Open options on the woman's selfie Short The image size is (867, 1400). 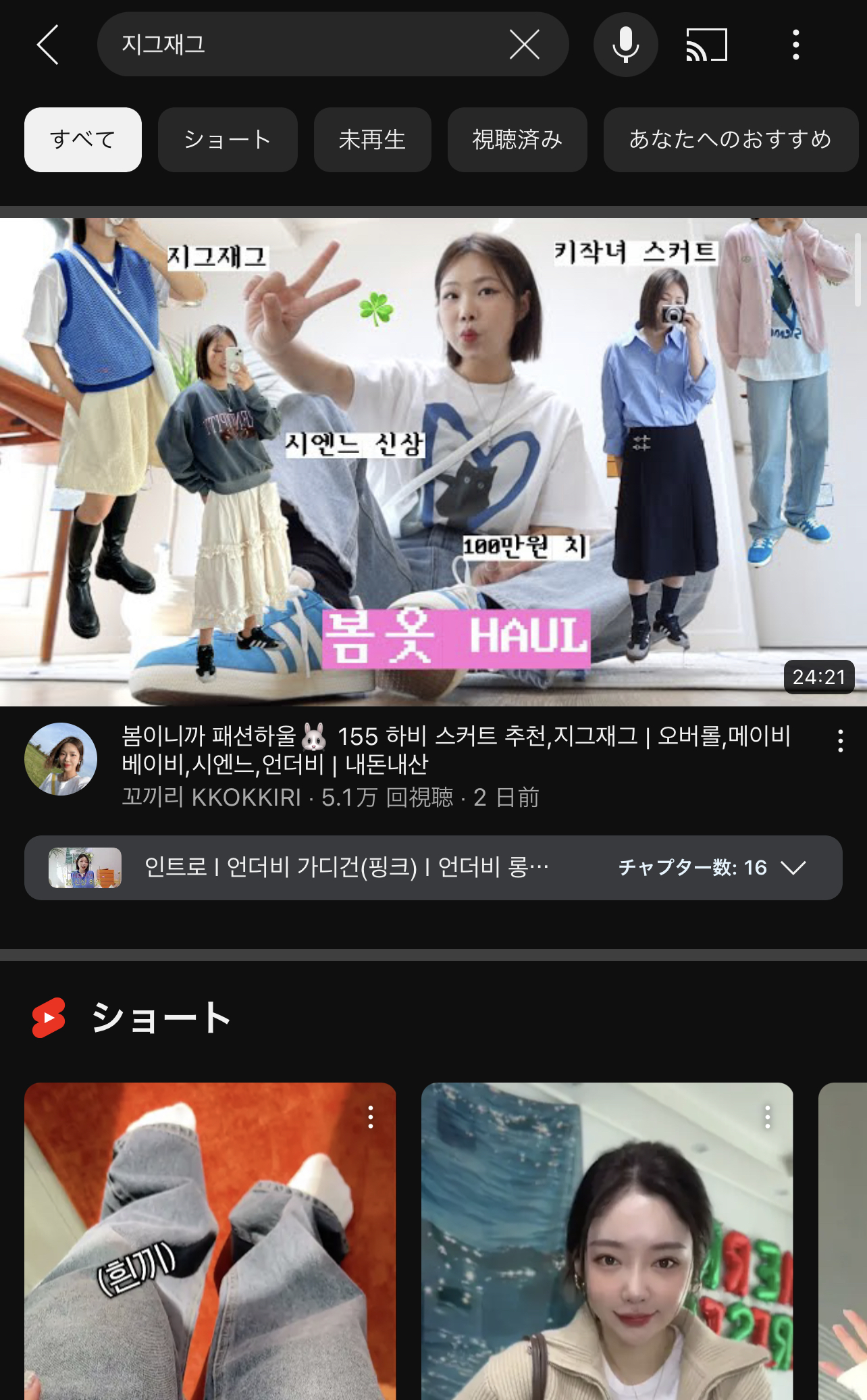767,1118
